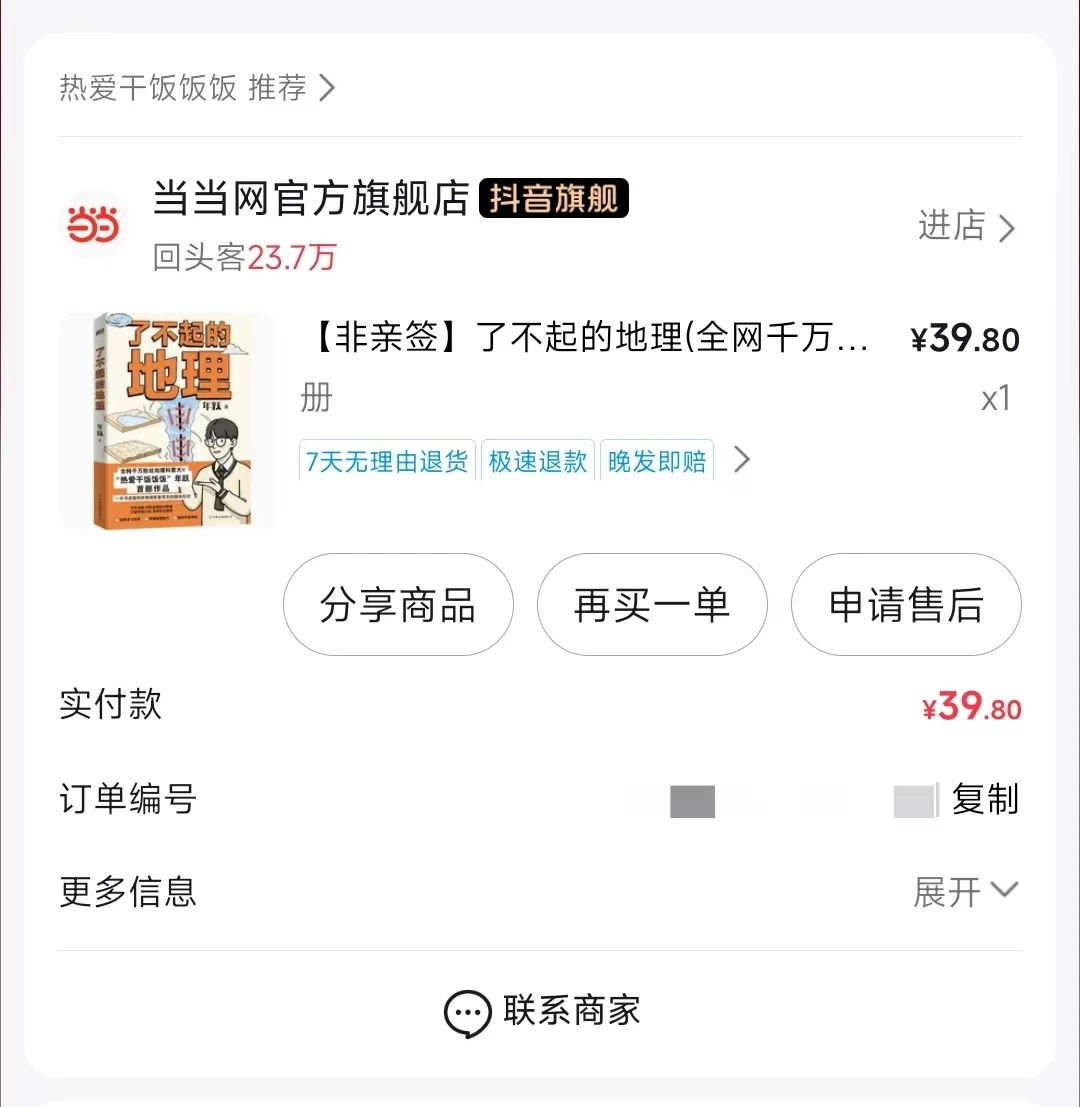Image resolution: width=1080 pixels, height=1107 pixels.
Task: Enter the store via 进店
Action: point(965,227)
